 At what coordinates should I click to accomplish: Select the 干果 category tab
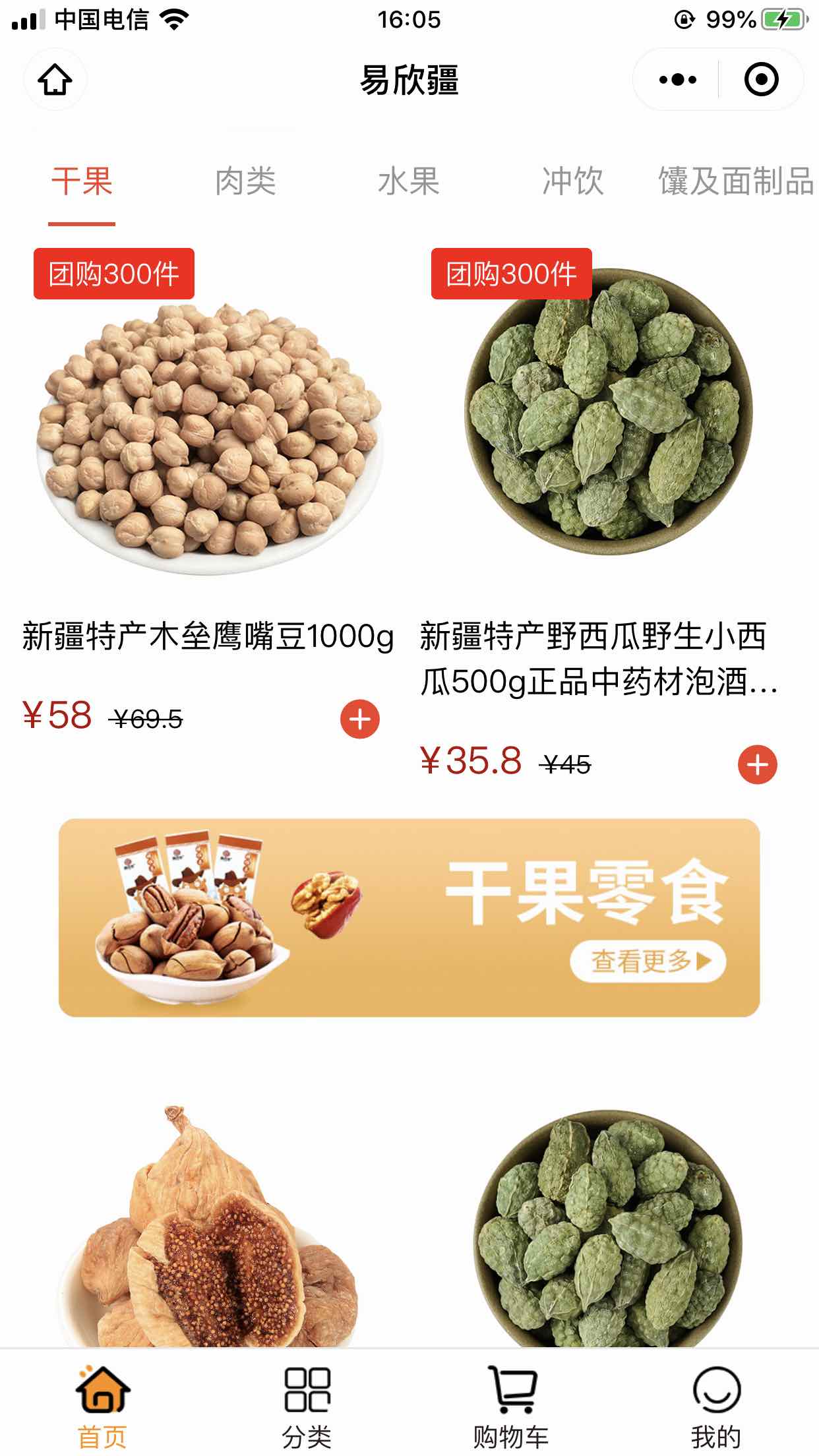click(82, 181)
